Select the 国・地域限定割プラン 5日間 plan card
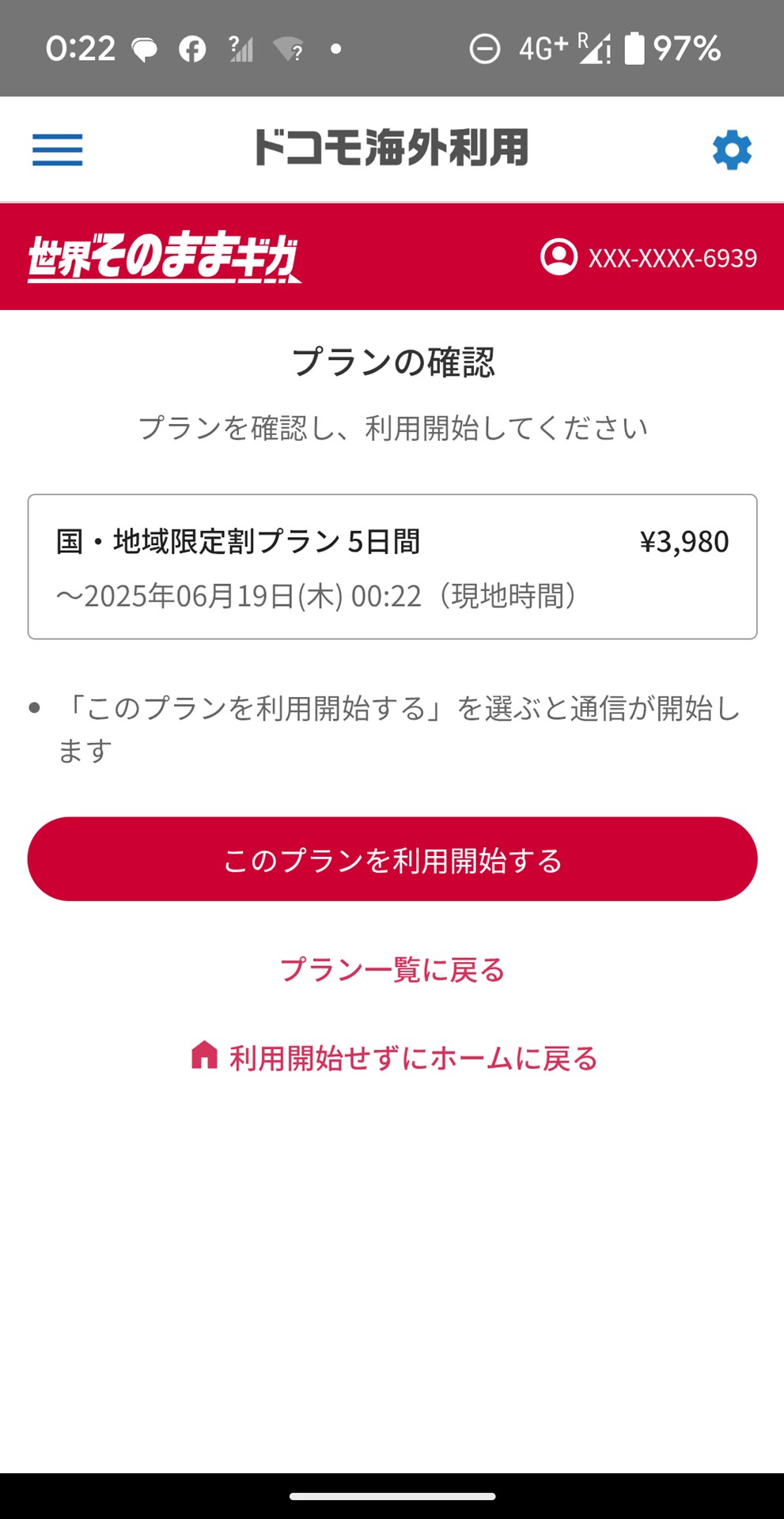Image resolution: width=784 pixels, height=1519 pixels. (x=392, y=565)
